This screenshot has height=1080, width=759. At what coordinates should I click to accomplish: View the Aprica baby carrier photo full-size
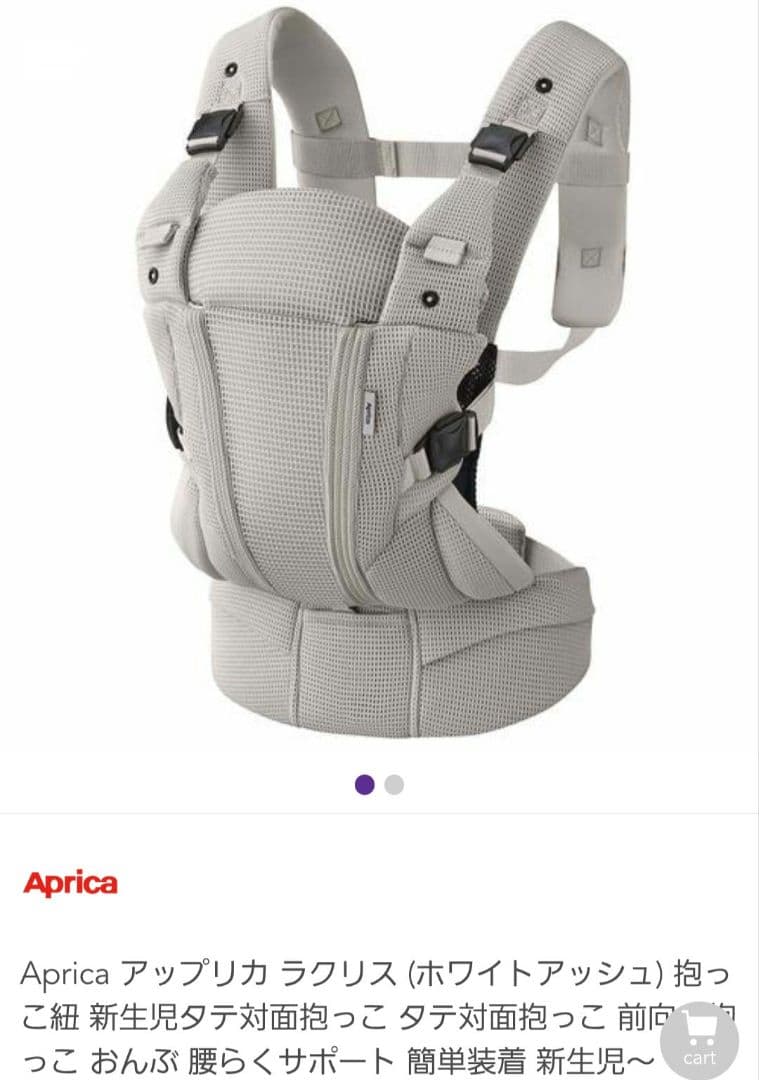[x=380, y=380]
